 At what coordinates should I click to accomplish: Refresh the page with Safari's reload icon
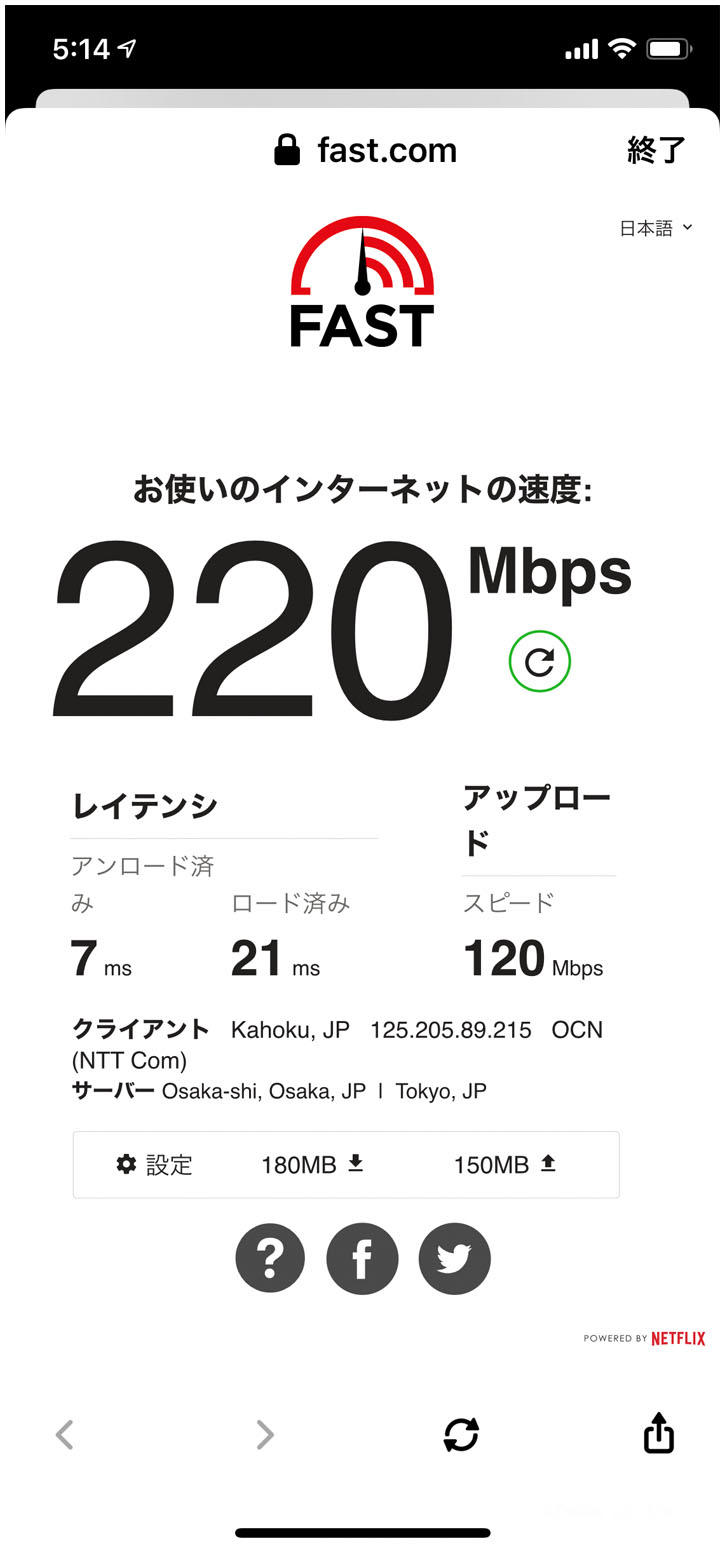pyautogui.click(x=460, y=1434)
